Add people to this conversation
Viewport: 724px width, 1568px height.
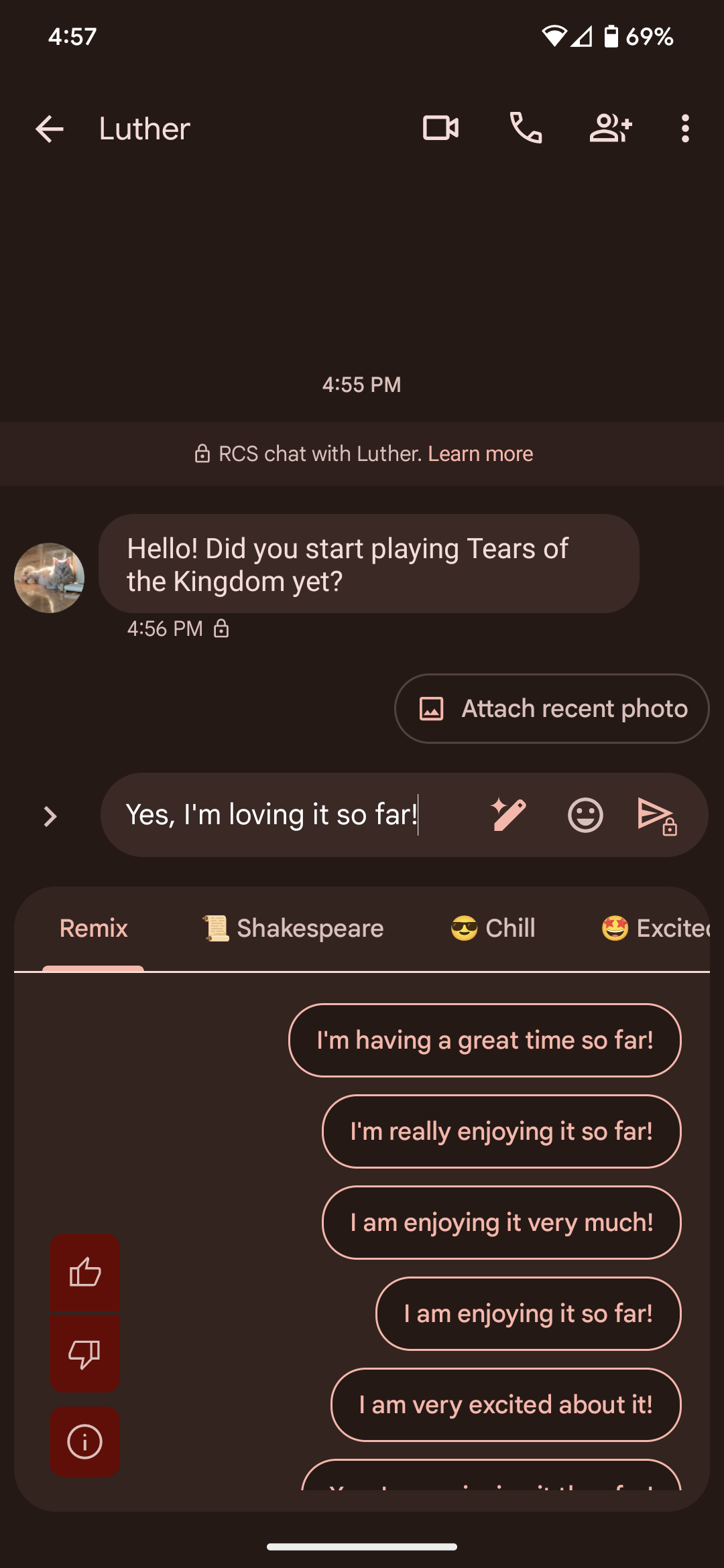point(610,128)
